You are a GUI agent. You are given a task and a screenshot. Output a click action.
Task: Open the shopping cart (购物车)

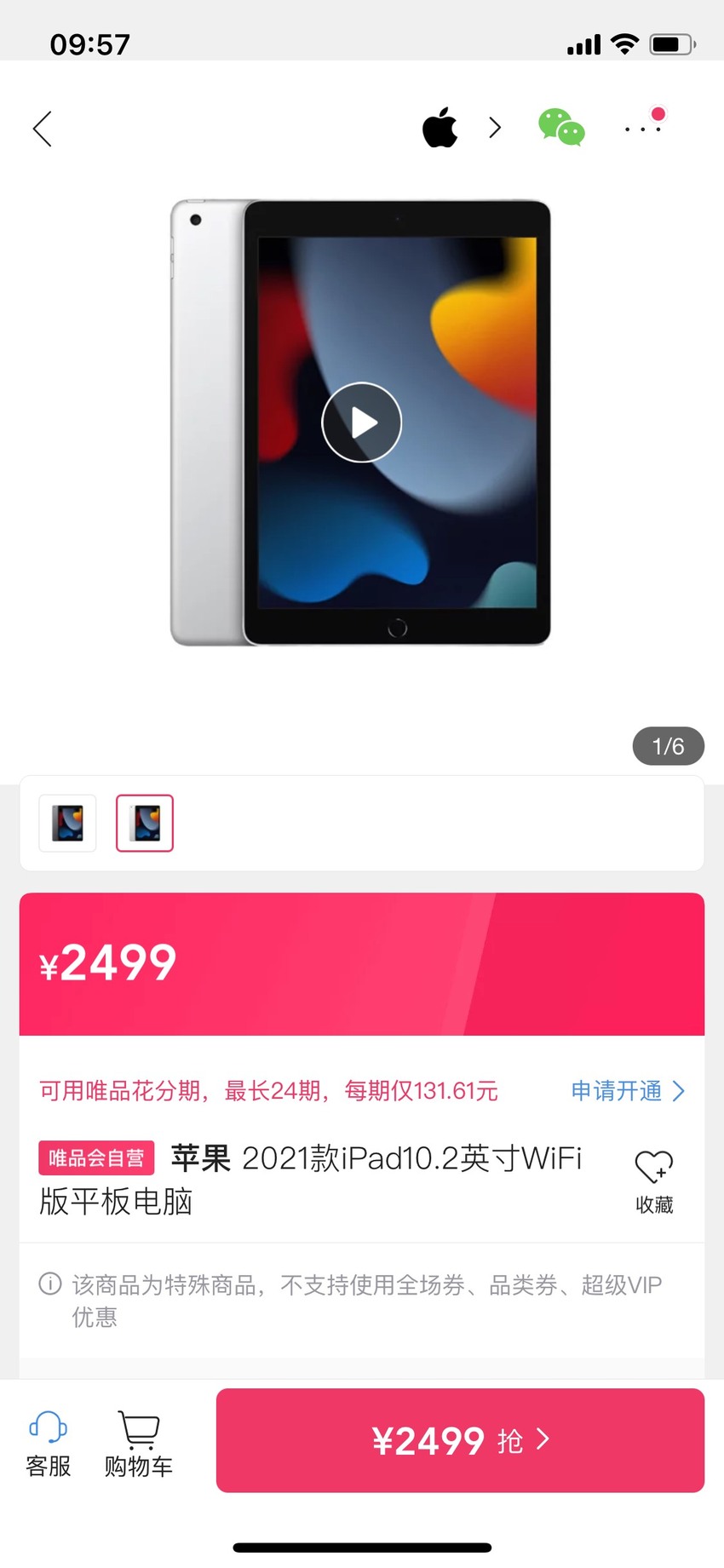point(139,1444)
